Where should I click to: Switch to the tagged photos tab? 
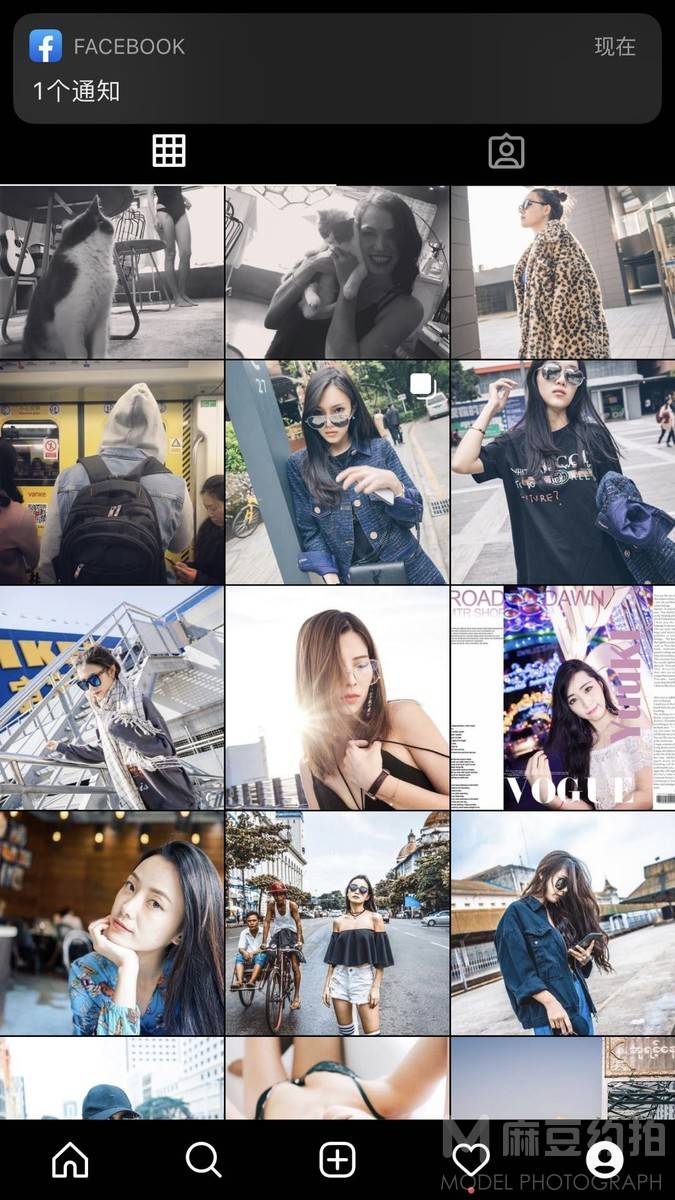[506, 151]
